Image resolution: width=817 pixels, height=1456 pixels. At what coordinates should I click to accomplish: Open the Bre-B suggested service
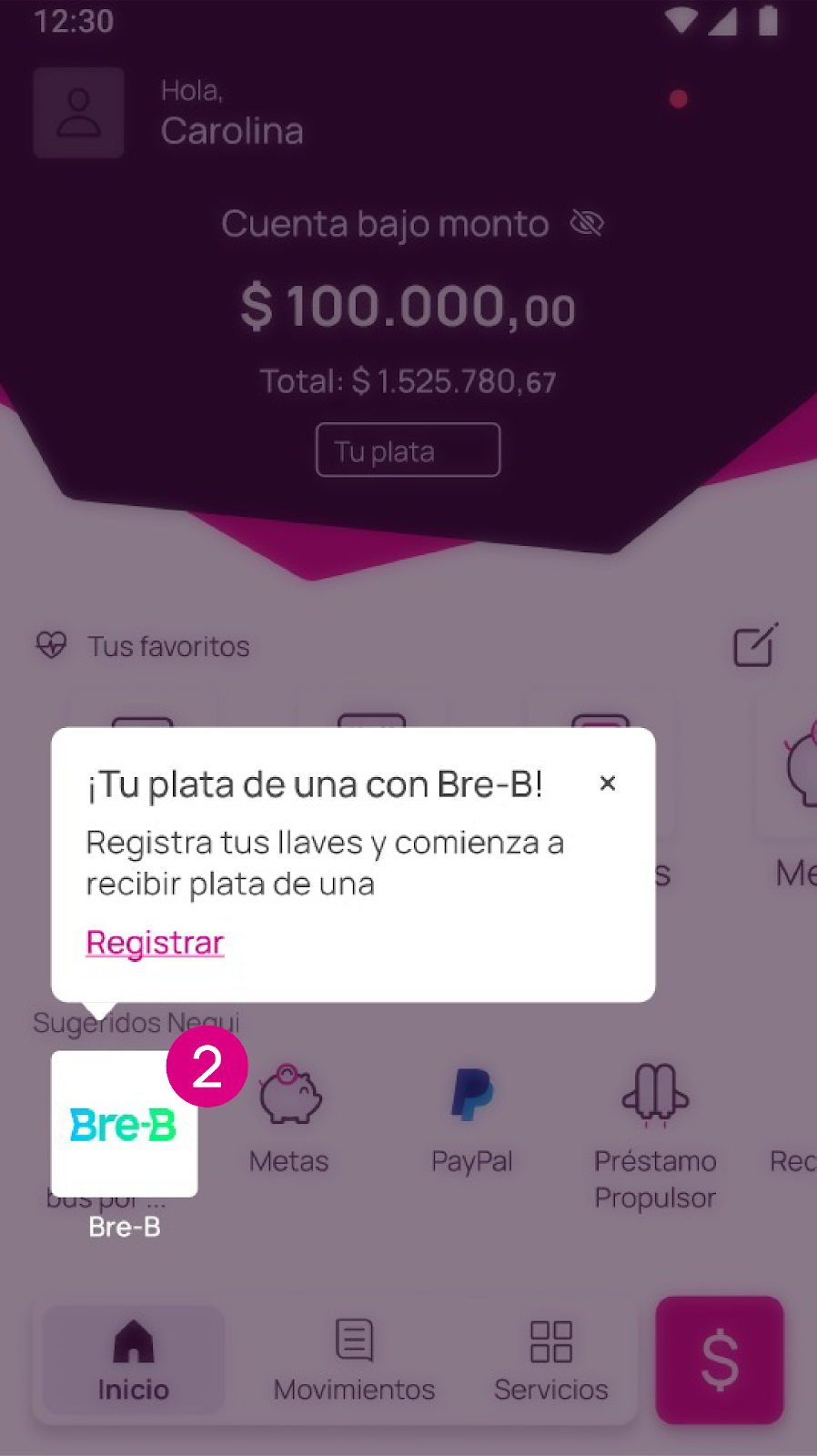click(124, 1125)
